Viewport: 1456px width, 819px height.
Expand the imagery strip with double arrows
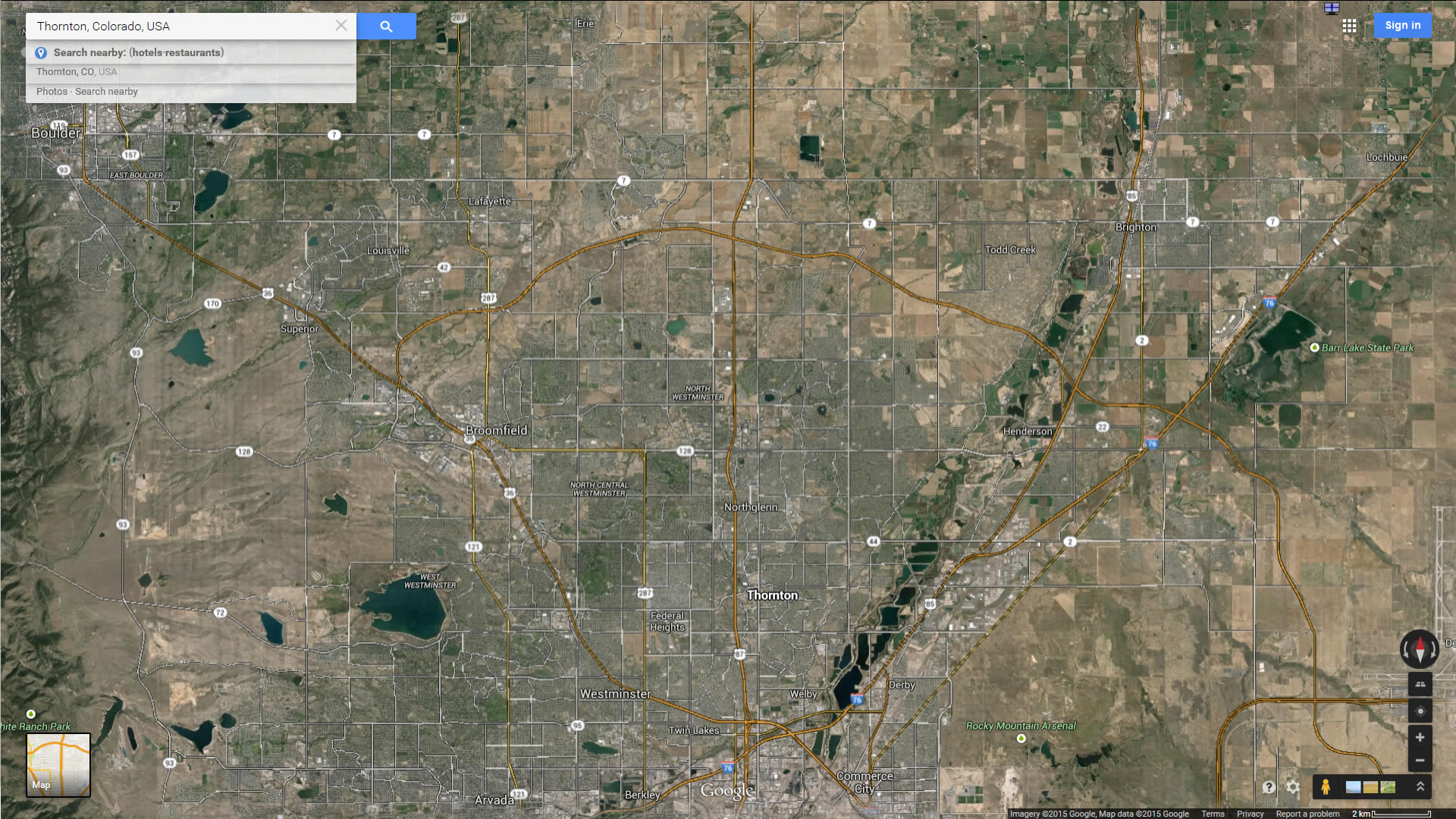[1420, 787]
